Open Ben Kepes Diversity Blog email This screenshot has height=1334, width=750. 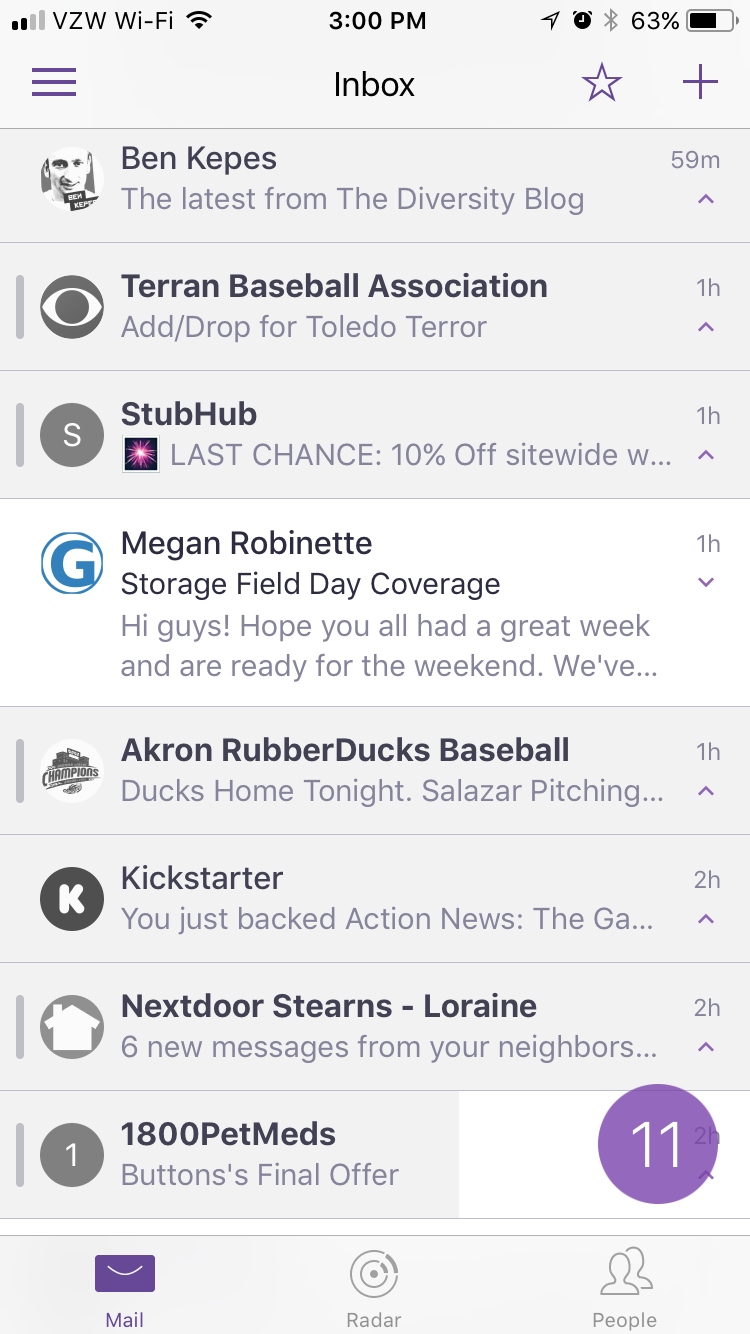pos(352,180)
